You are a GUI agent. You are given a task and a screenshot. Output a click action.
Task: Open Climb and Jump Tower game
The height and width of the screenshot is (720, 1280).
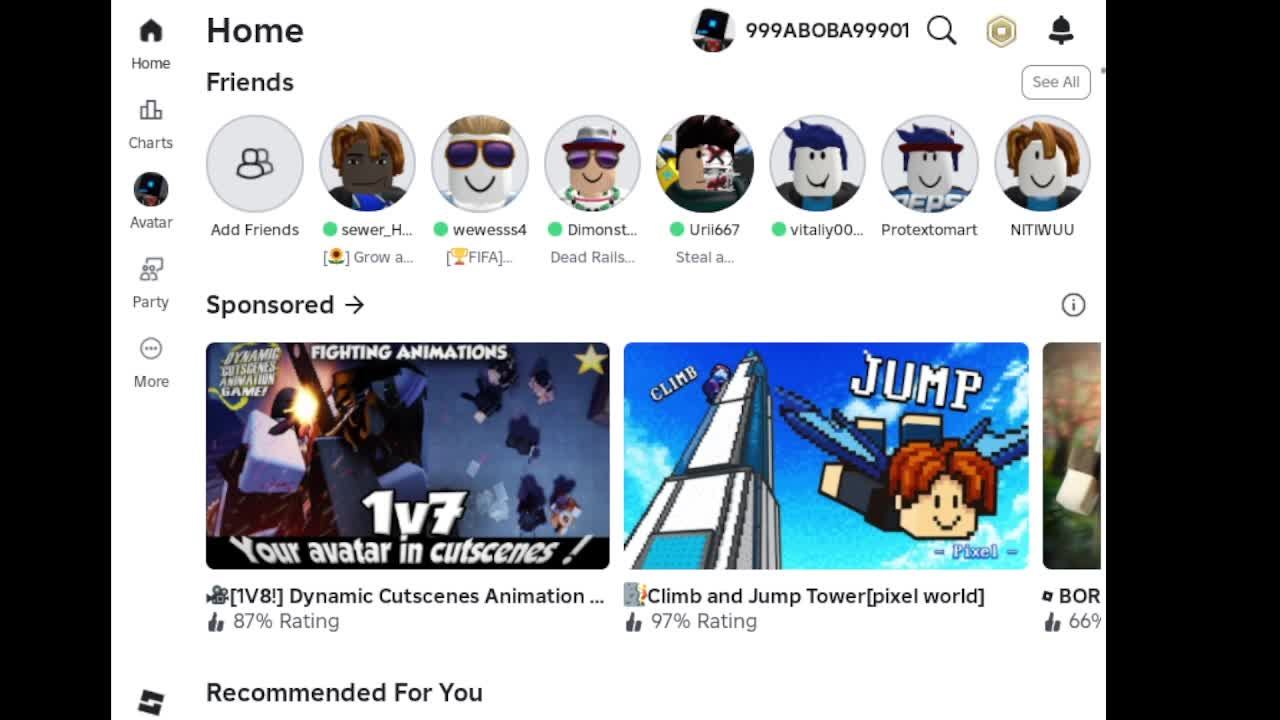coord(826,456)
